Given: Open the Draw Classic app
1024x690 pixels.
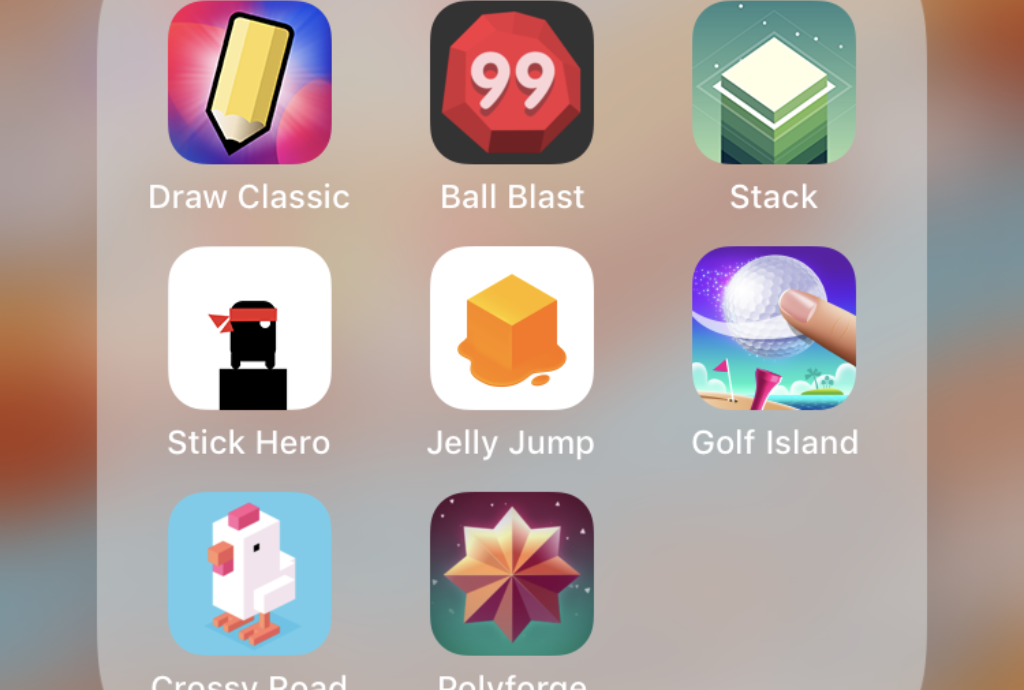Looking at the screenshot, I should coord(249,83).
